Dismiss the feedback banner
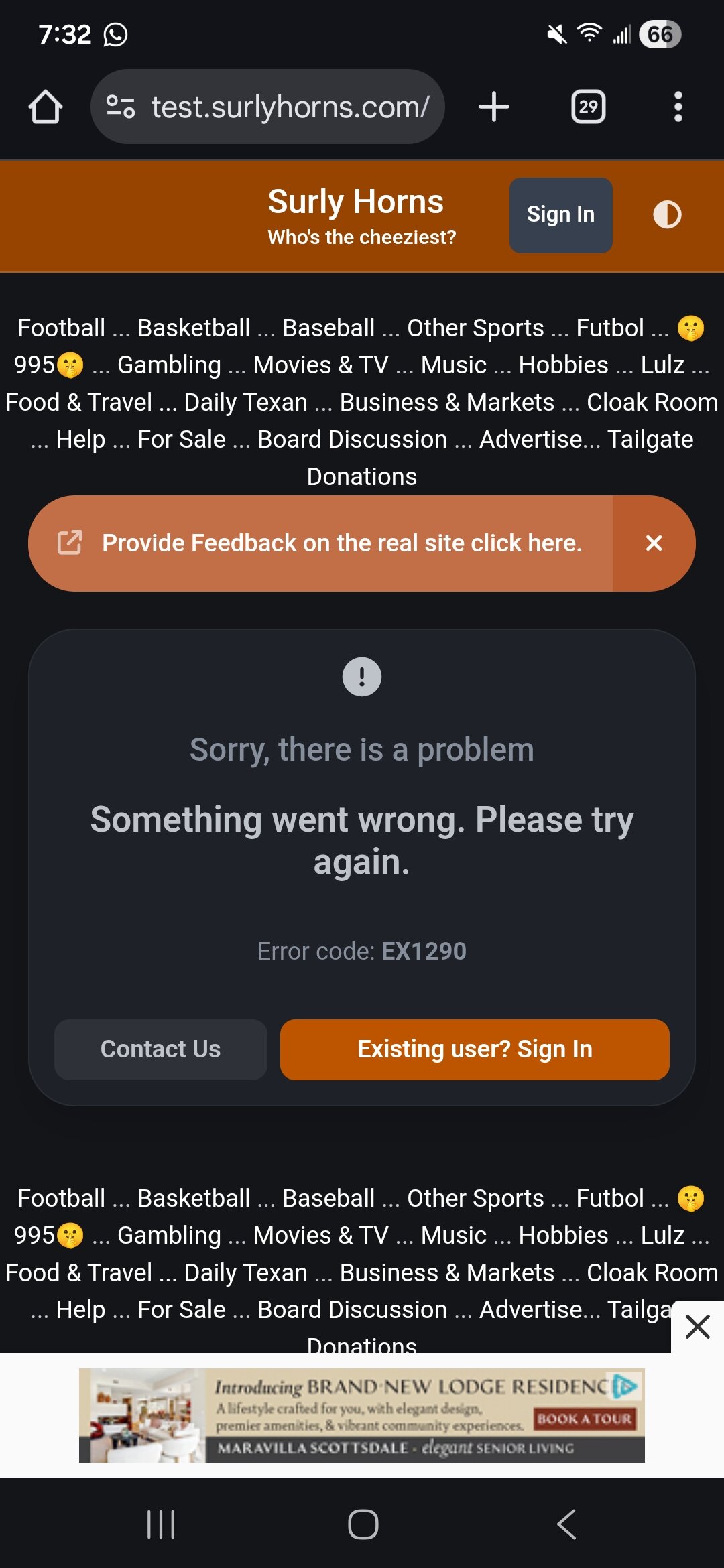 (x=654, y=543)
